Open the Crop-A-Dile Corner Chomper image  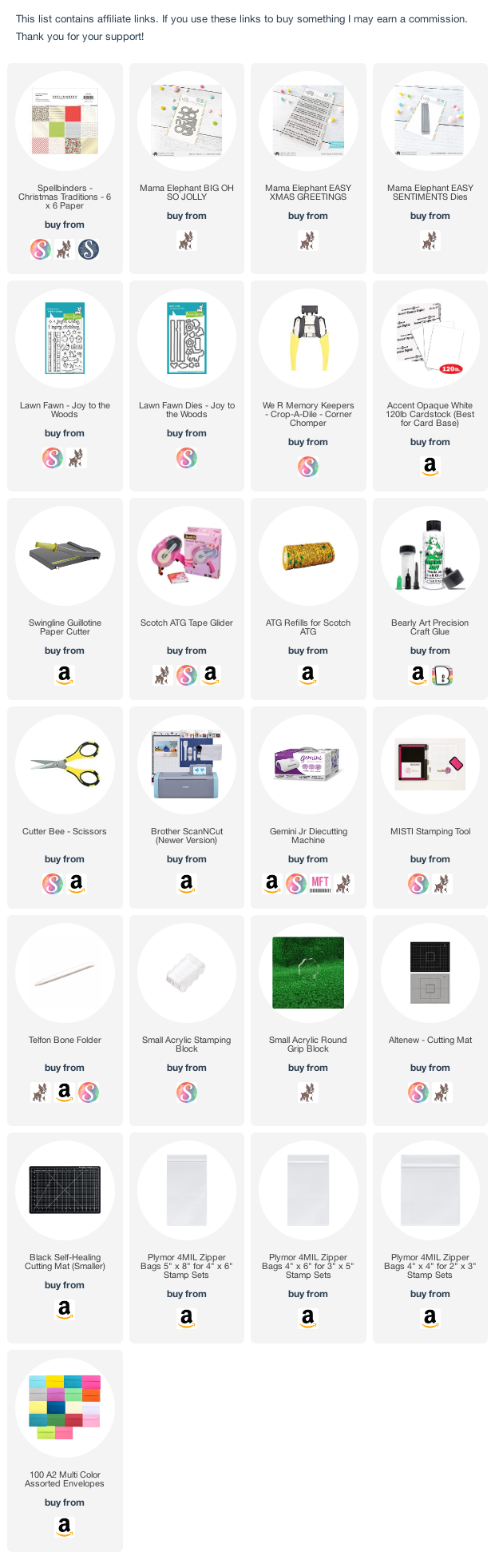point(308,339)
